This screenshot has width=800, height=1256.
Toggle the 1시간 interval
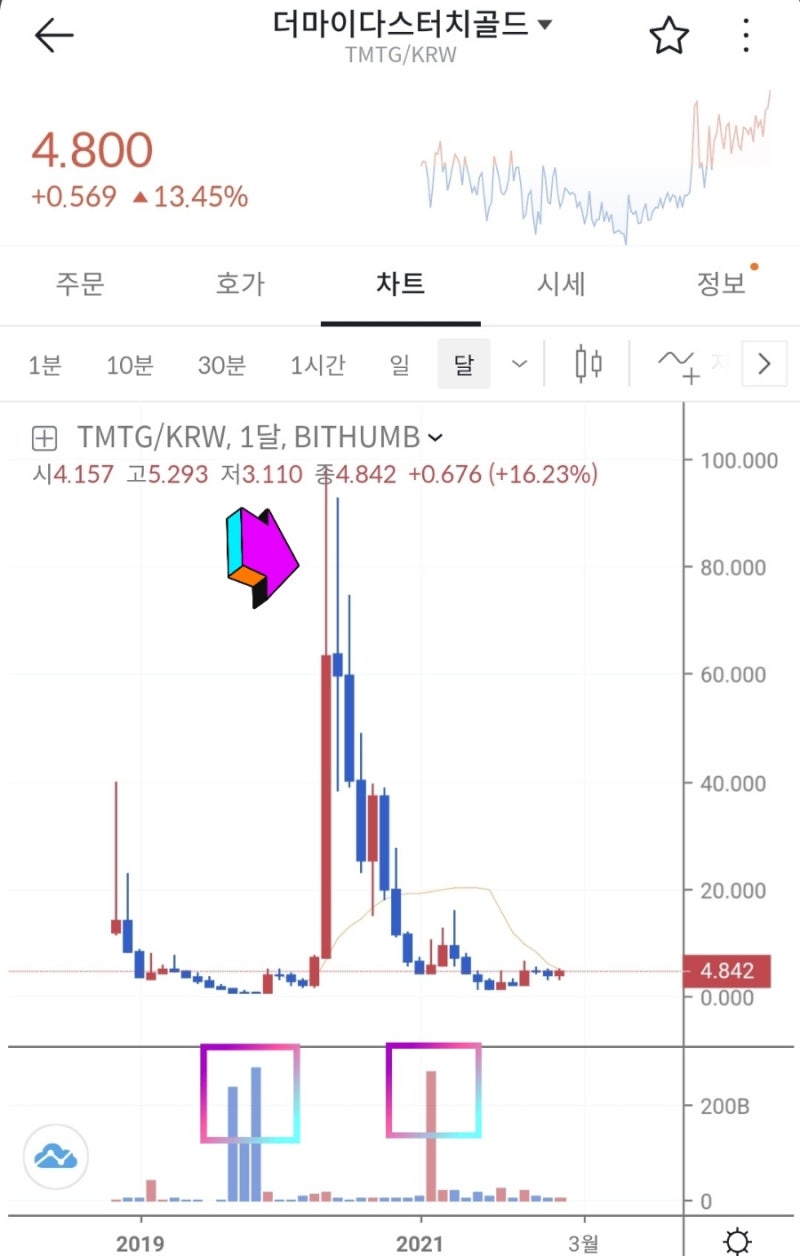click(x=316, y=364)
